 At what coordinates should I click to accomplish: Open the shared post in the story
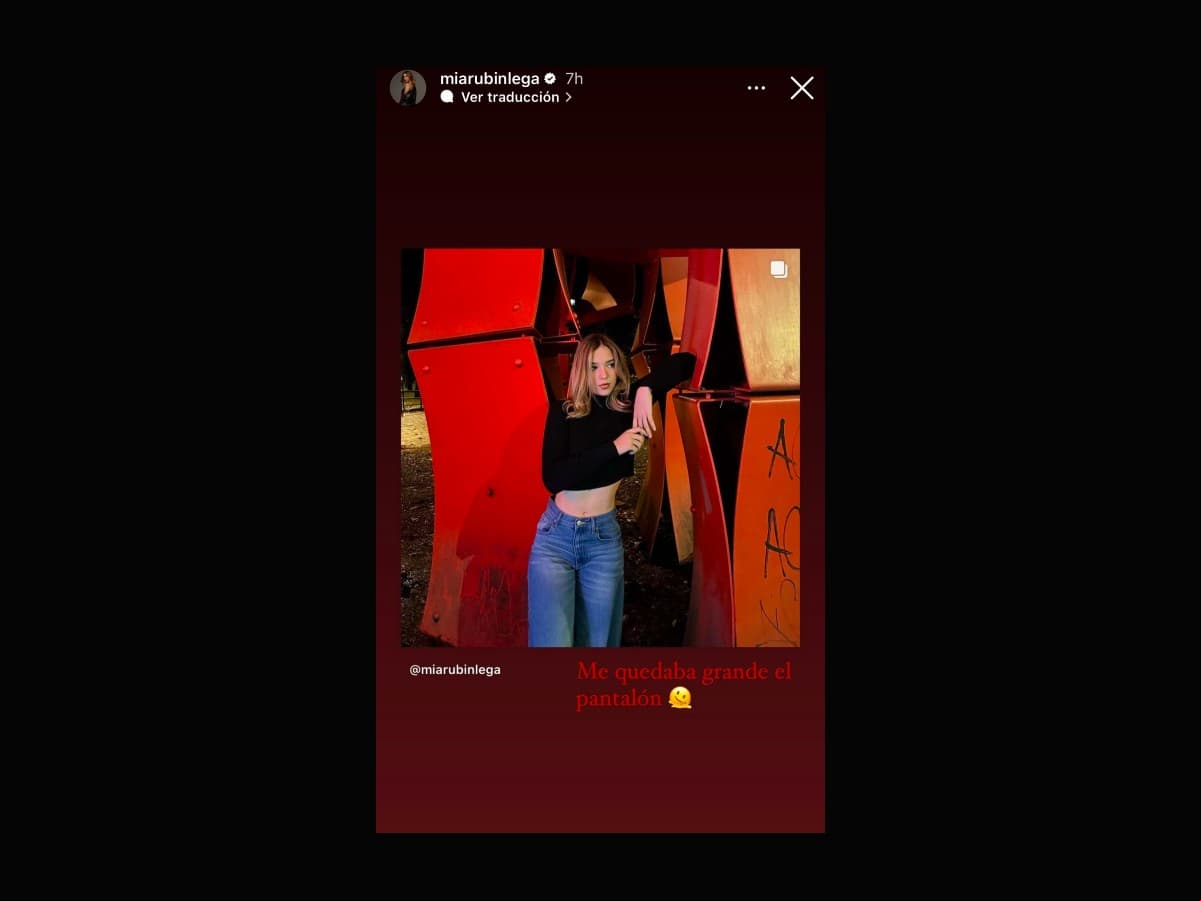600,447
